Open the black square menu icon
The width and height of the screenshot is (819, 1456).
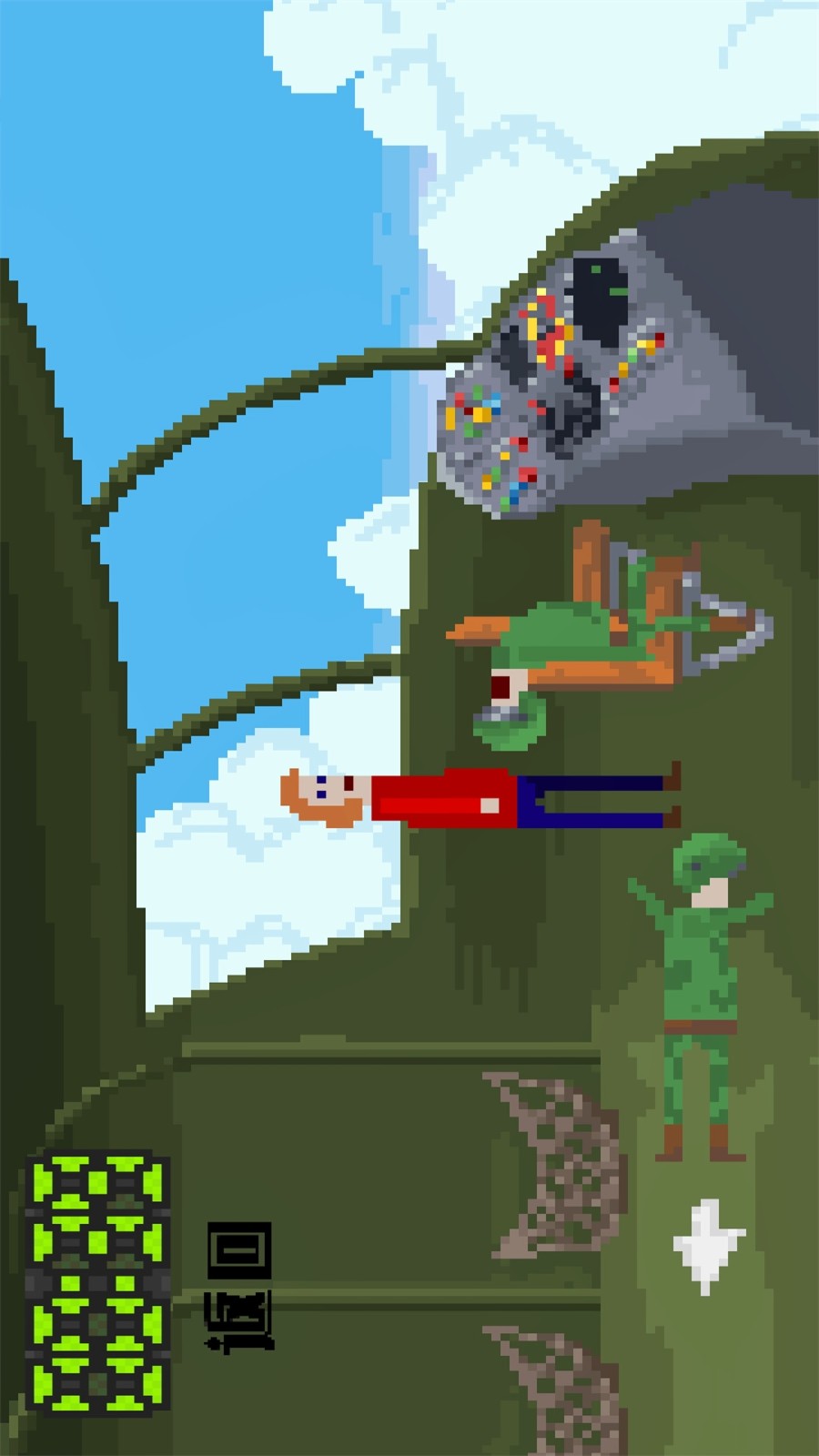tap(239, 1249)
